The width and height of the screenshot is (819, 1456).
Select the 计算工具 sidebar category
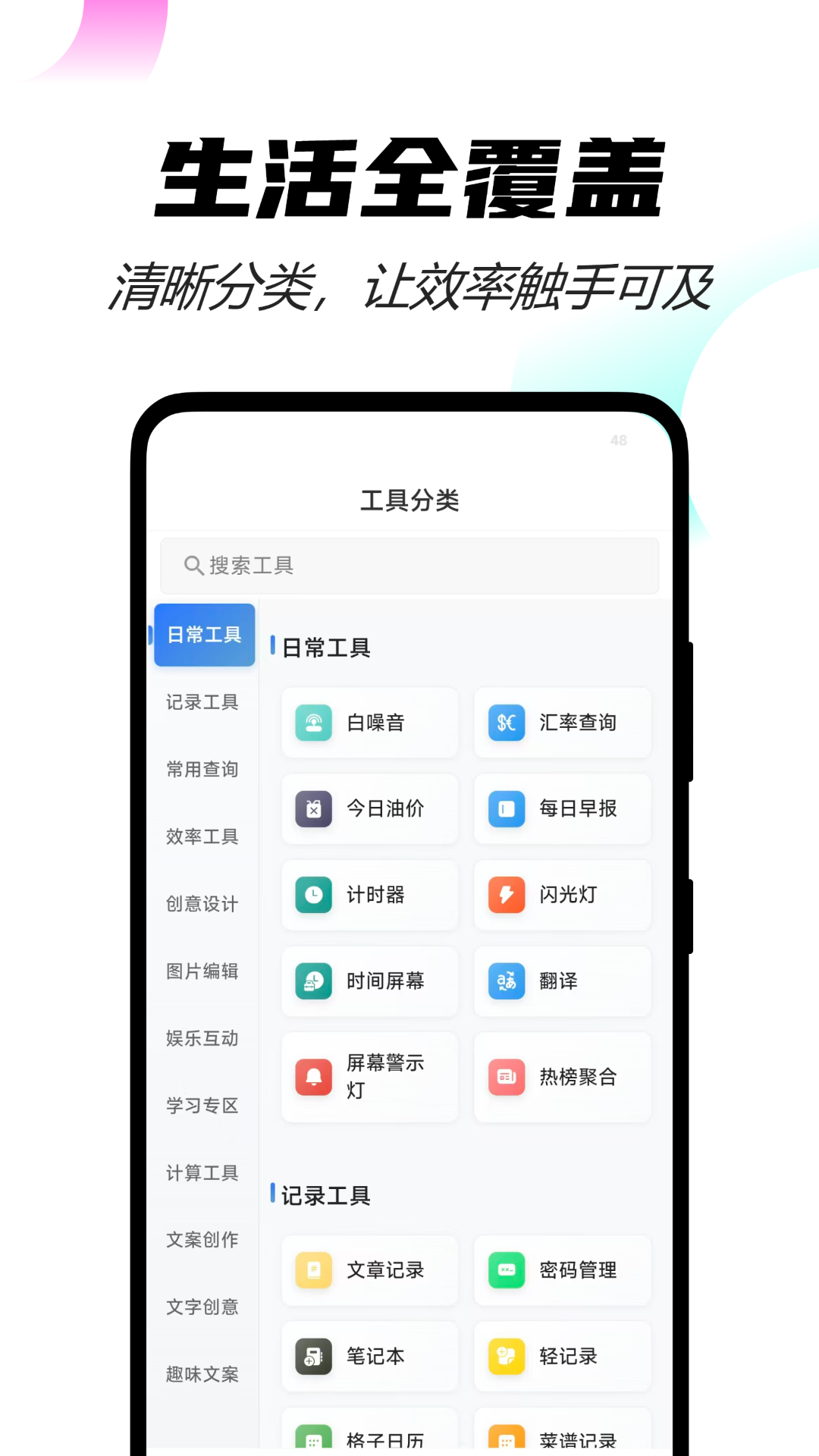click(202, 1172)
